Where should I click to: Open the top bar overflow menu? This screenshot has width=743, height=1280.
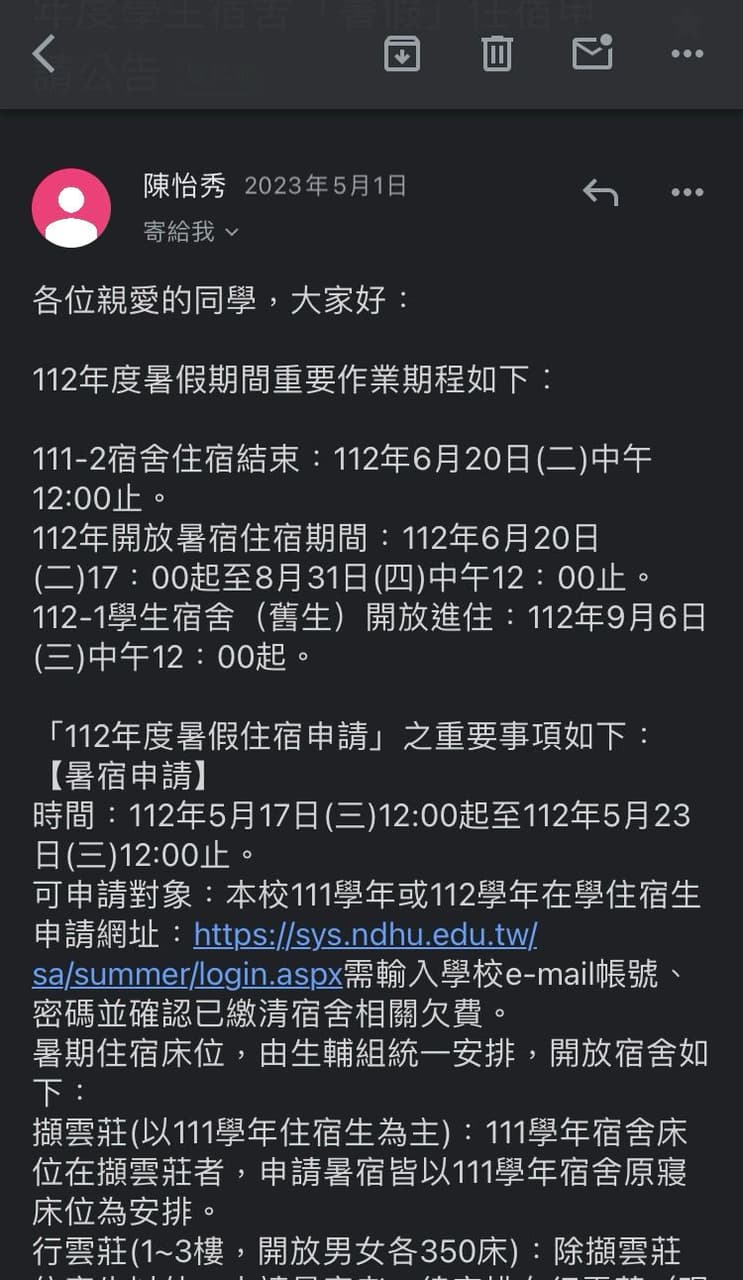coord(687,53)
